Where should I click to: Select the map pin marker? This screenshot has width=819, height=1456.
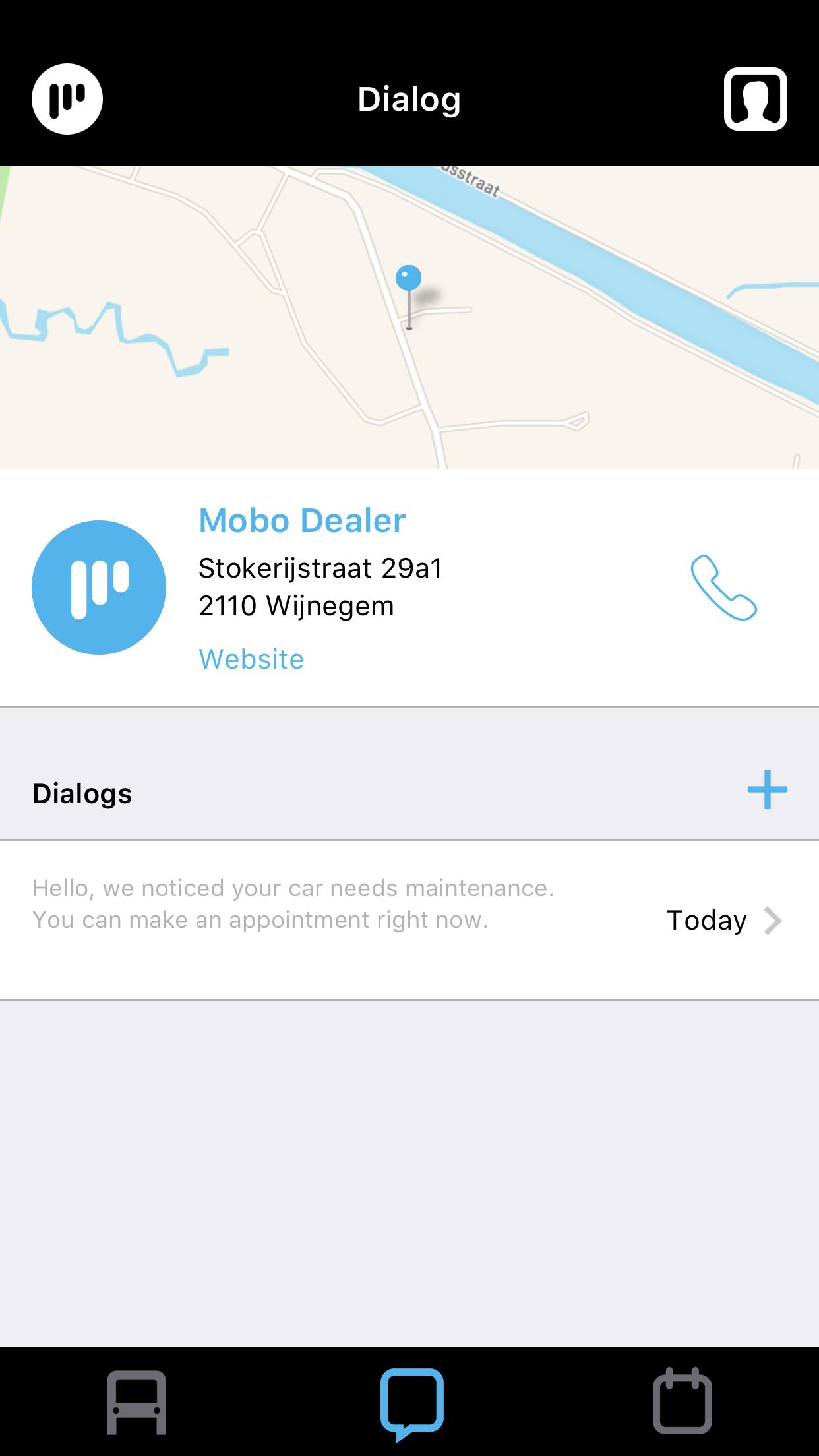[x=408, y=279]
